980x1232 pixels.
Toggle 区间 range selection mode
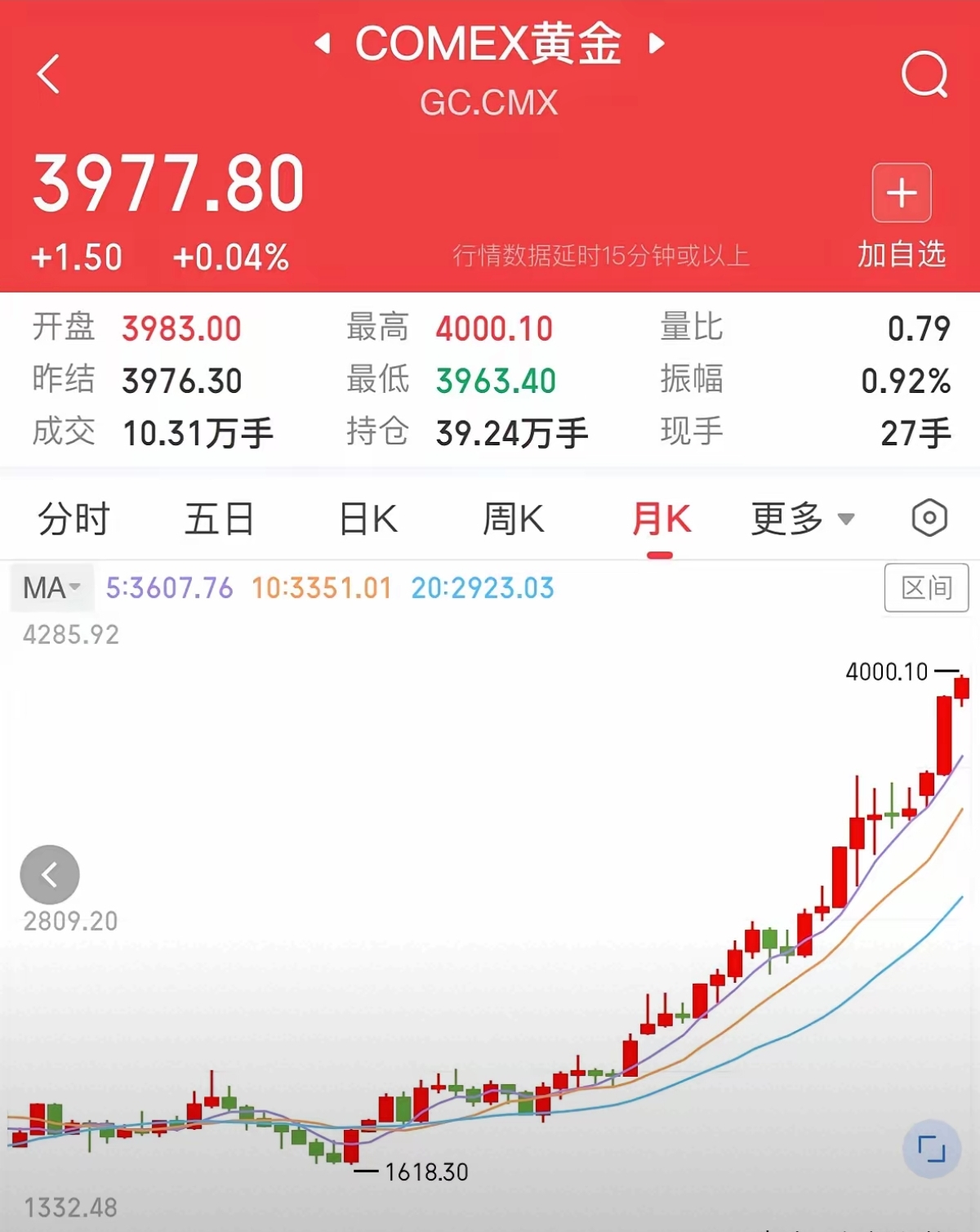(928, 587)
